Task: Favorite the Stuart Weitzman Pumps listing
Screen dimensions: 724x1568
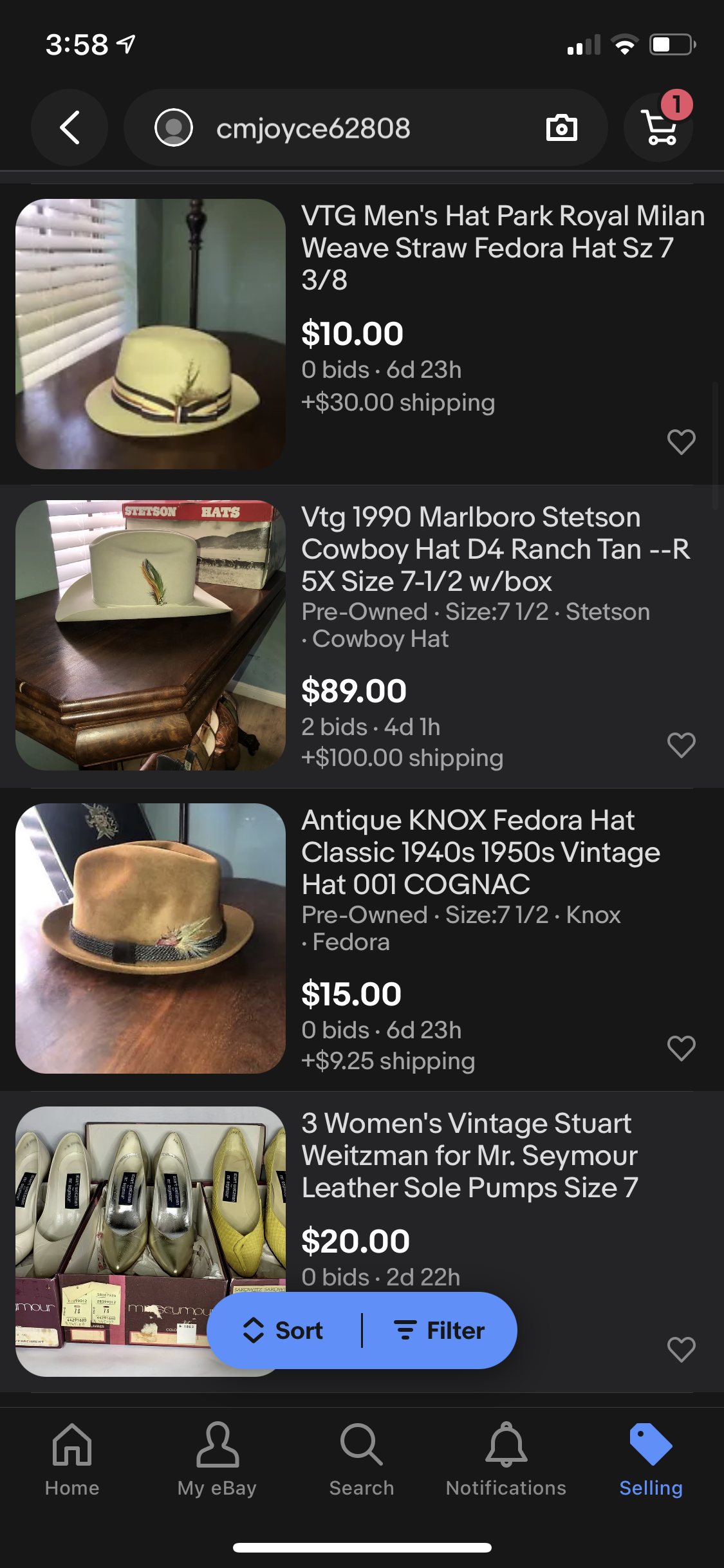Action: coord(682,1349)
